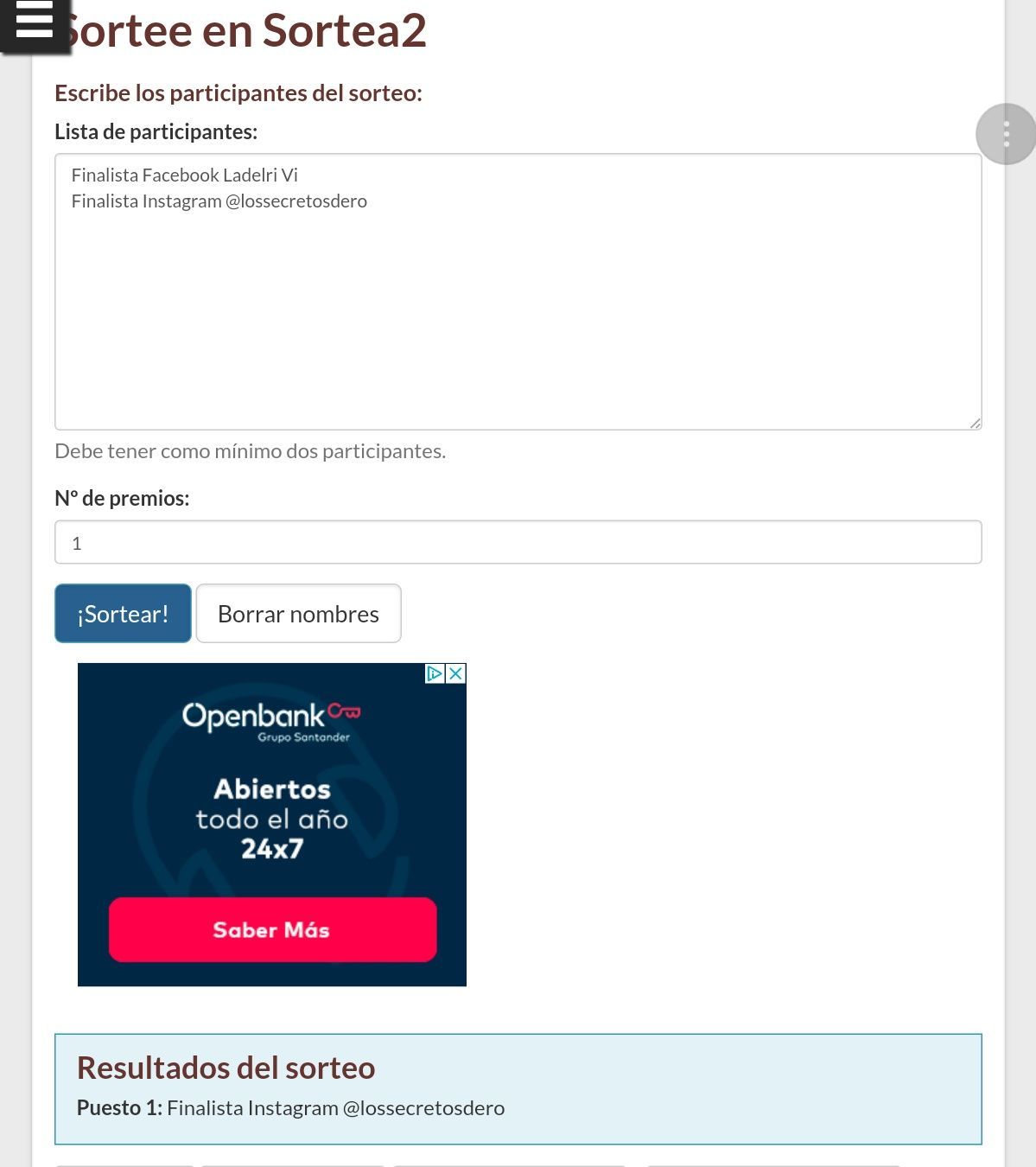Viewport: 1036px width, 1167px height.
Task: Click Borrar nombres to clear names
Action: tap(298, 613)
